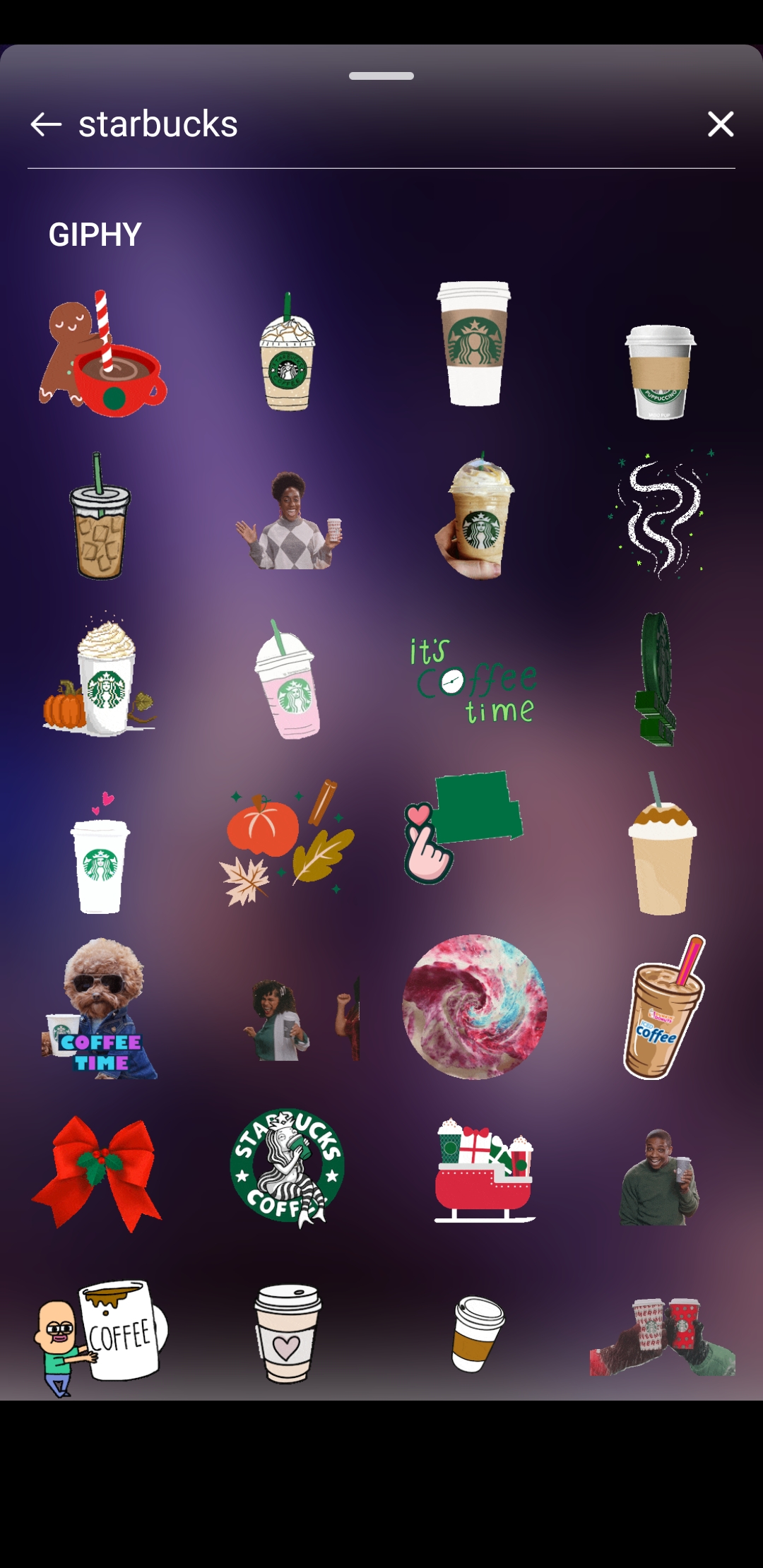Choose the Dunkin iced coffee sticker
Screen dimensions: 763x1568
[663, 1009]
